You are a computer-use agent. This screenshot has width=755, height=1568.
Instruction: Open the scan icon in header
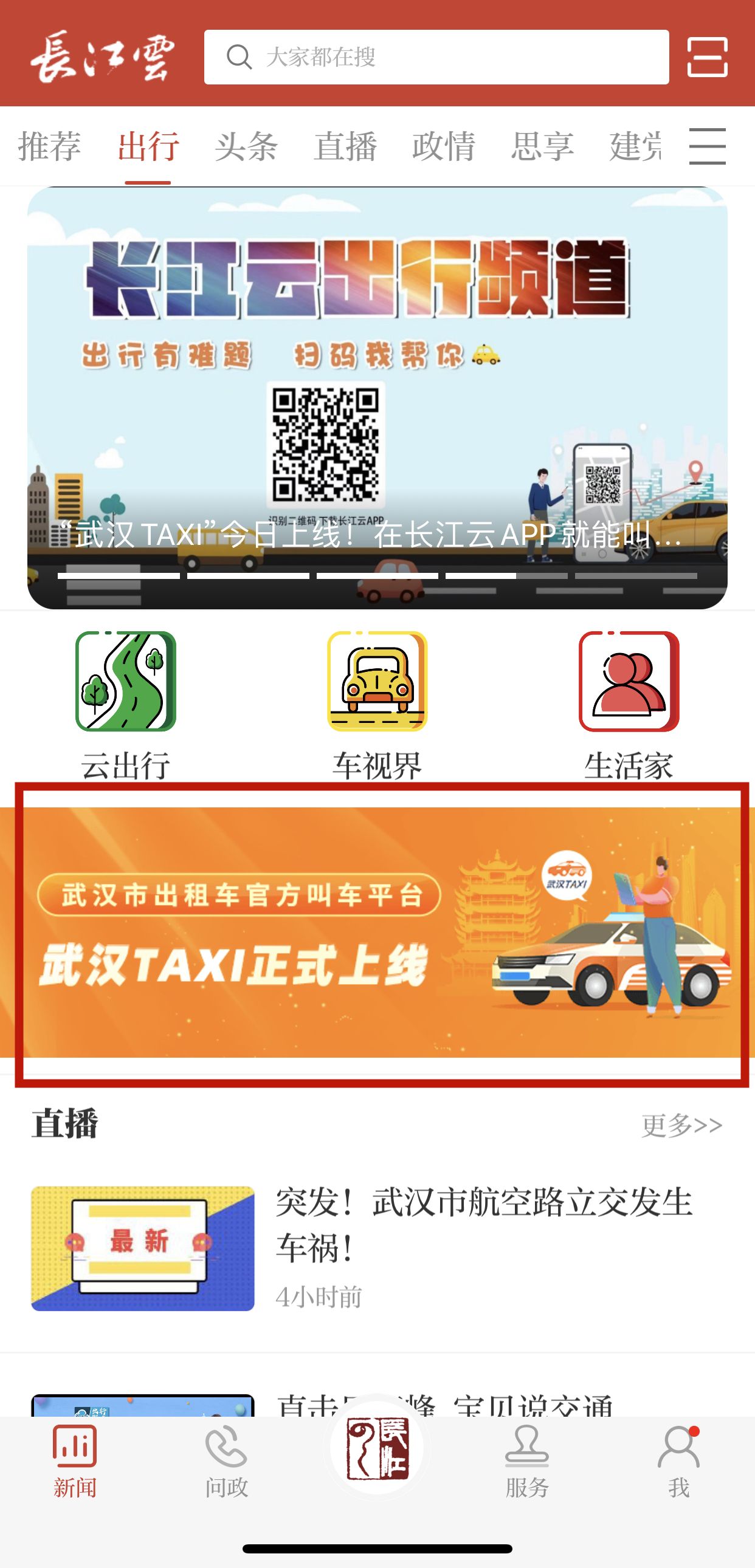[x=707, y=56]
